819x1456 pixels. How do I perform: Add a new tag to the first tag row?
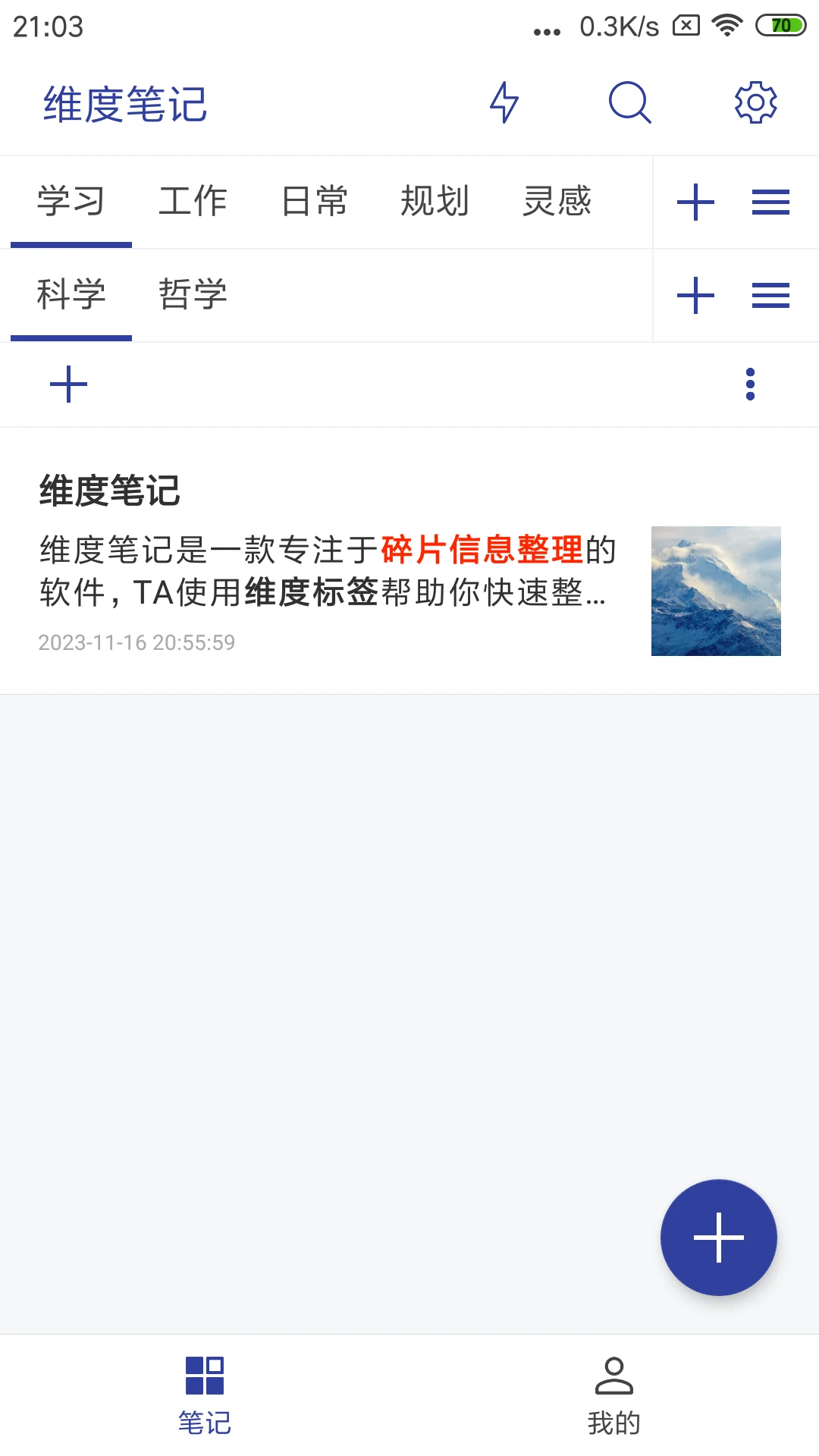(x=695, y=201)
